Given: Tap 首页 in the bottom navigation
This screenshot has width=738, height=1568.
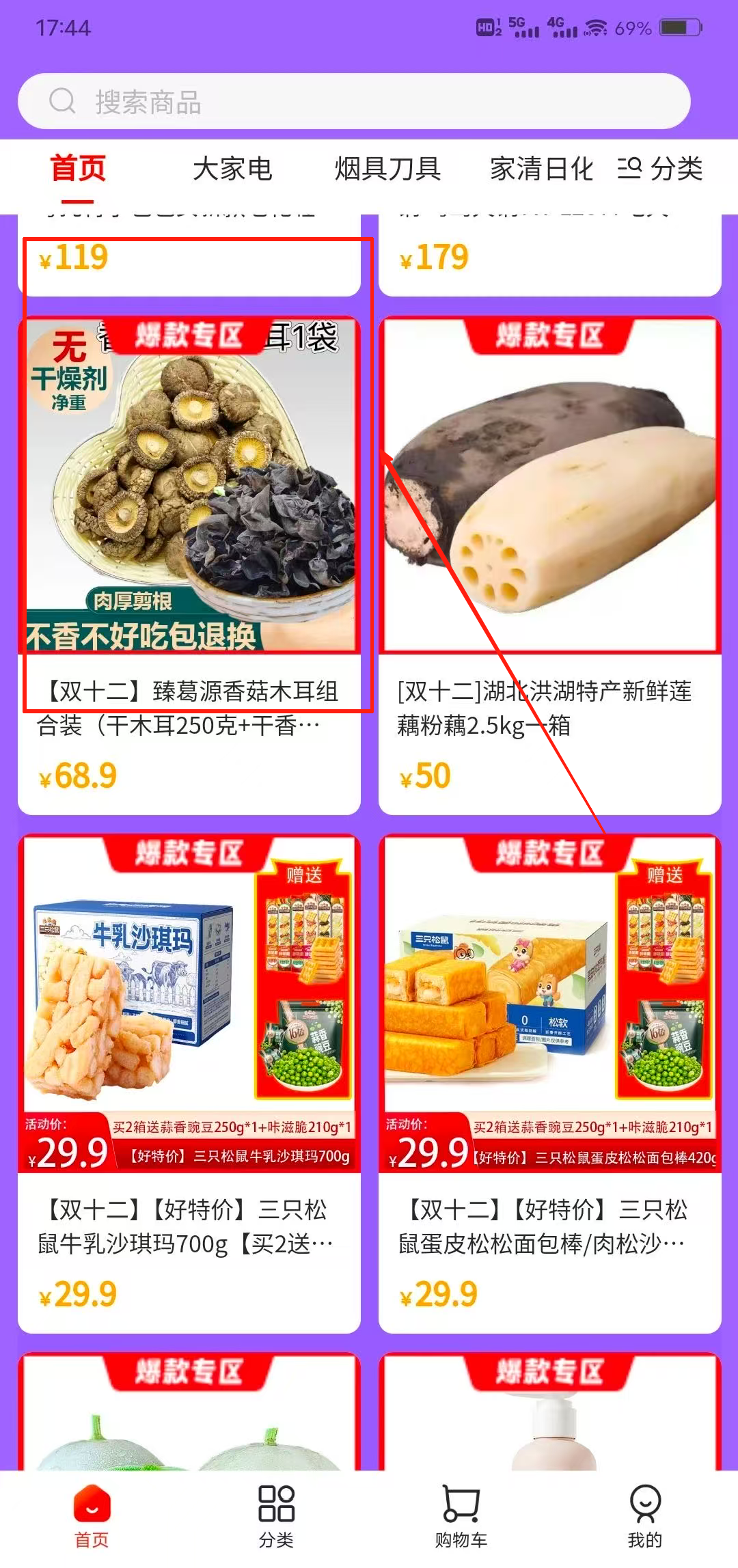Looking at the screenshot, I should pyautogui.click(x=92, y=1517).
